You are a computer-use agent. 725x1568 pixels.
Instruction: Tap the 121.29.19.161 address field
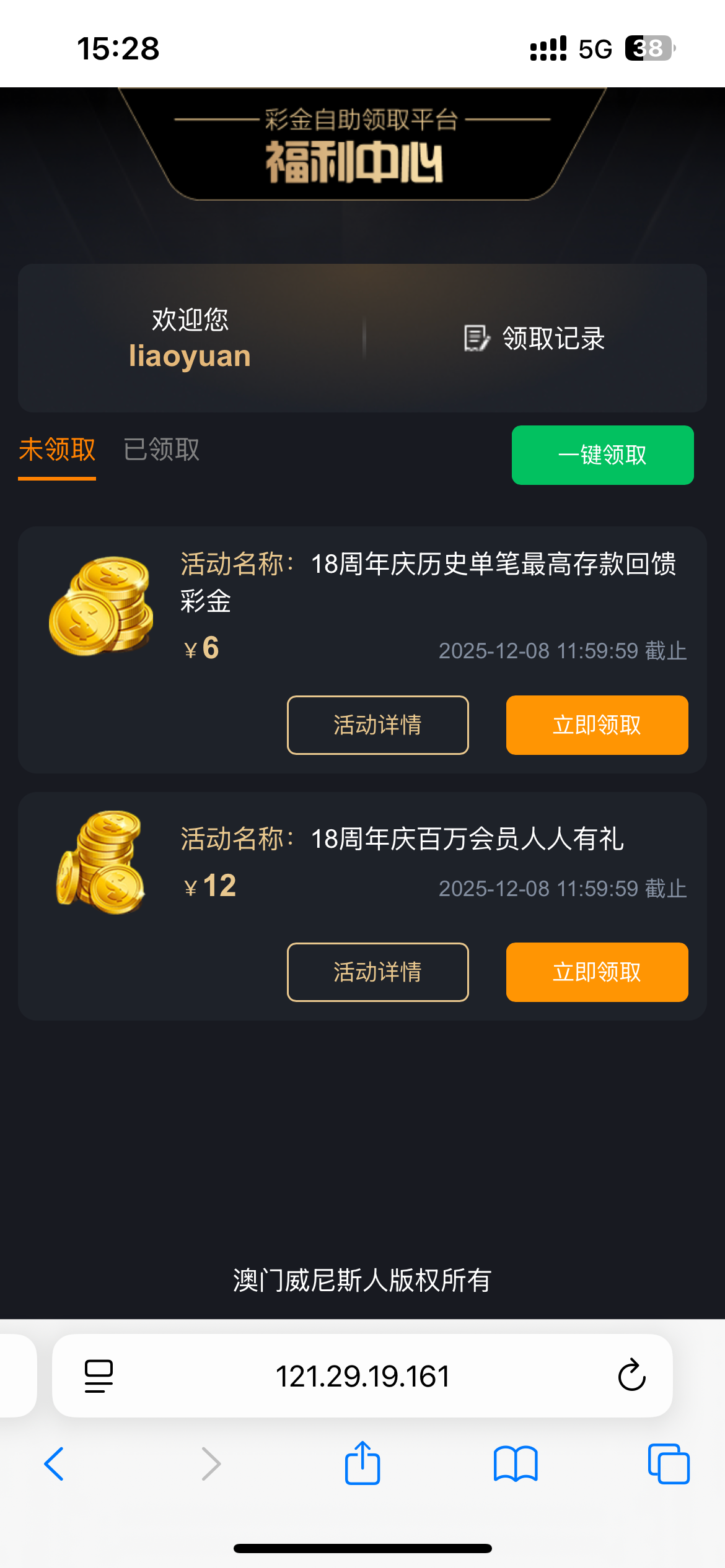pyautogui.click(x=362, y=1376)
